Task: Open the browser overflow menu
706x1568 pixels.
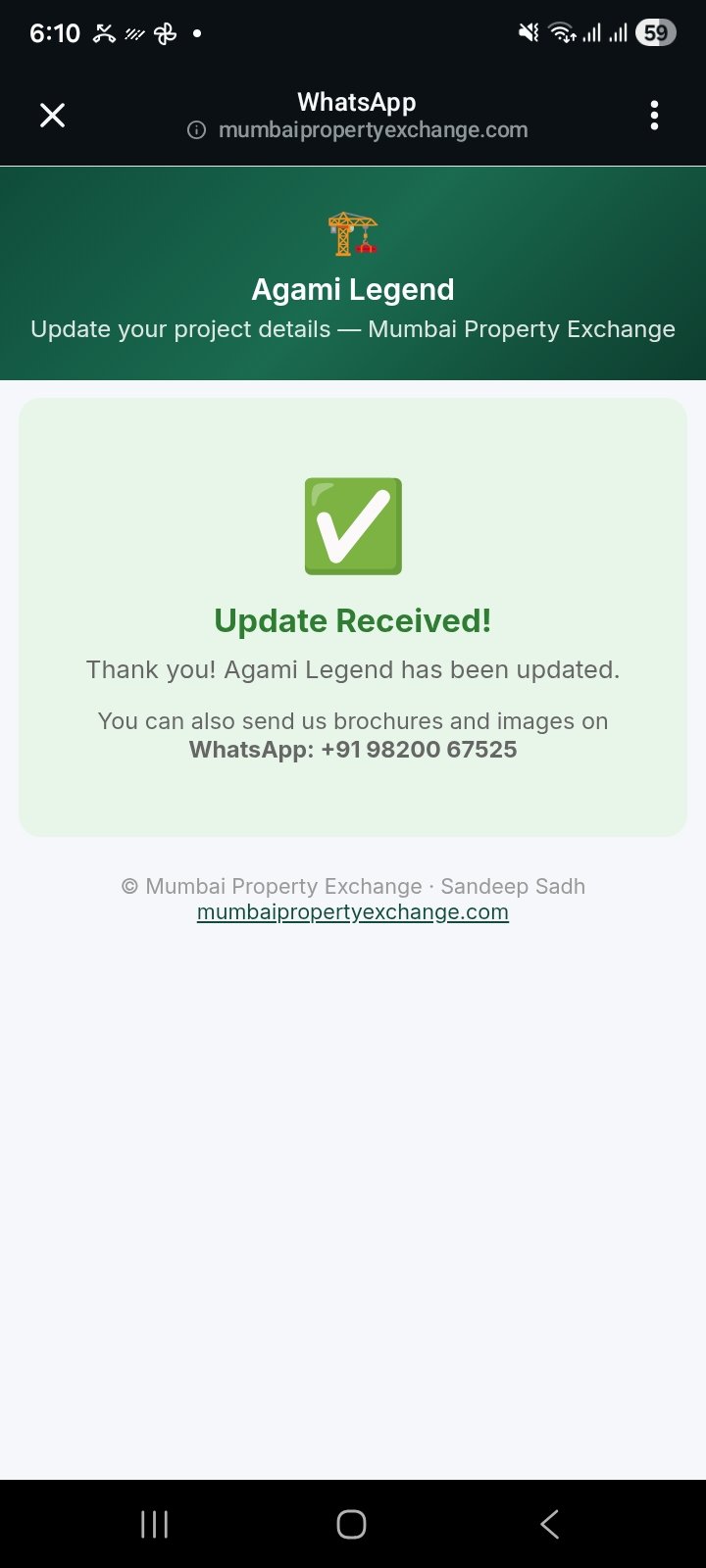Action: tap(654, 116)
